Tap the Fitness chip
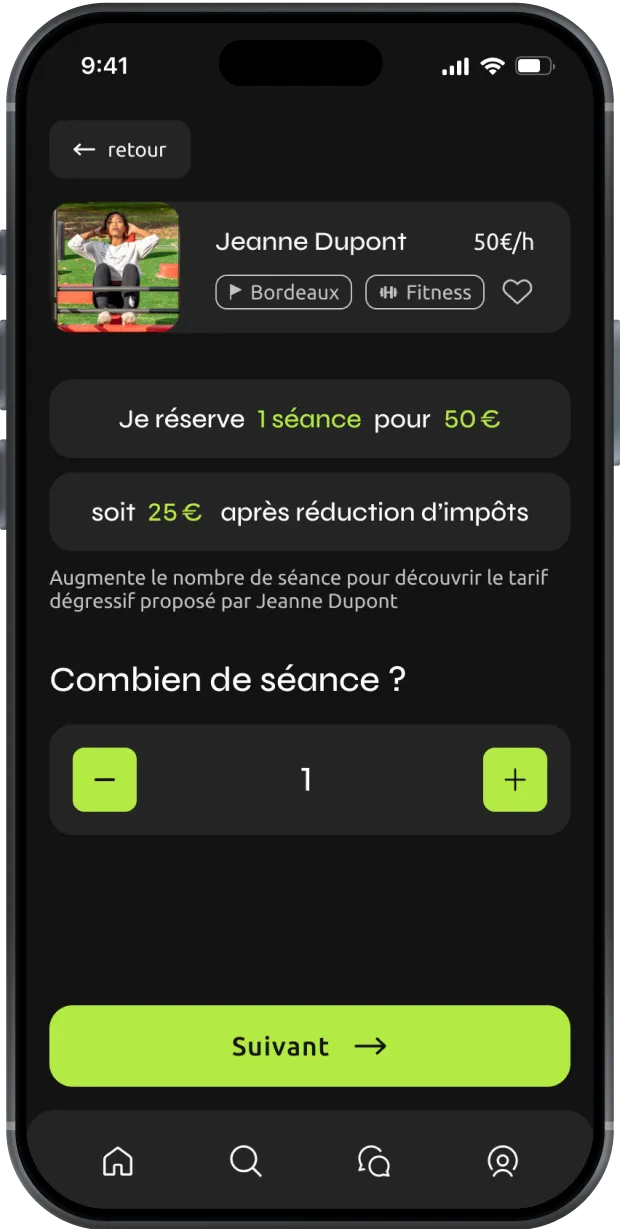 (425, 292)
